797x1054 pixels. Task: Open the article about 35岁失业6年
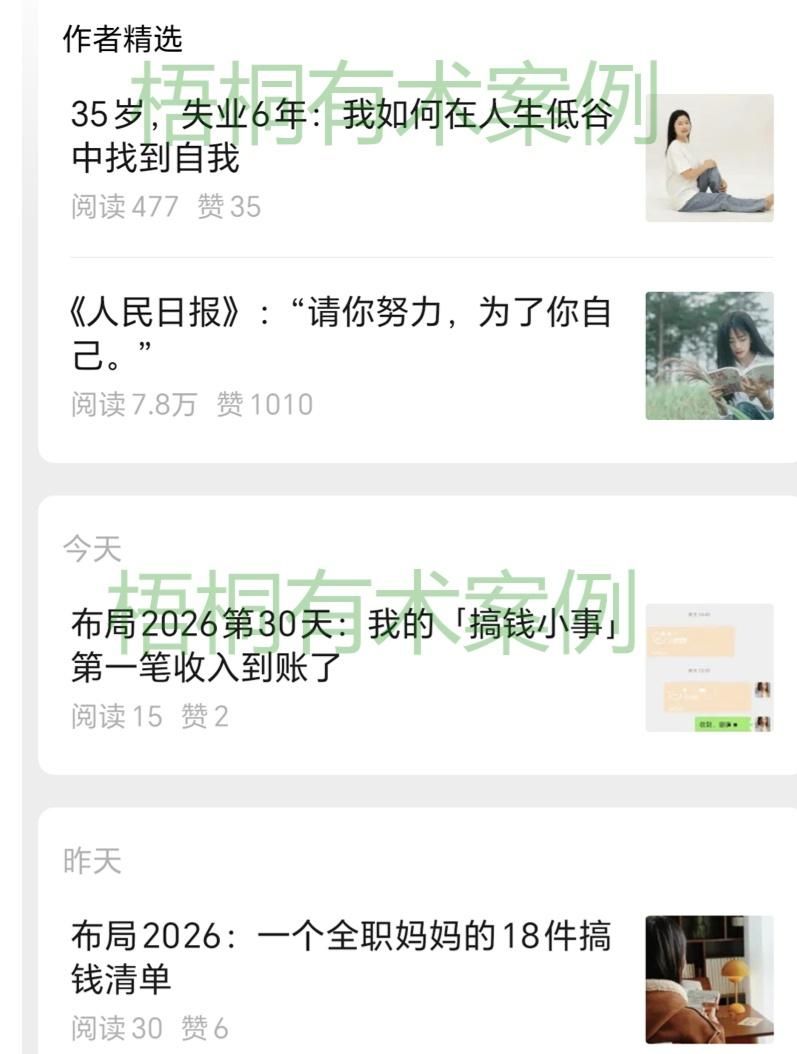342,137
